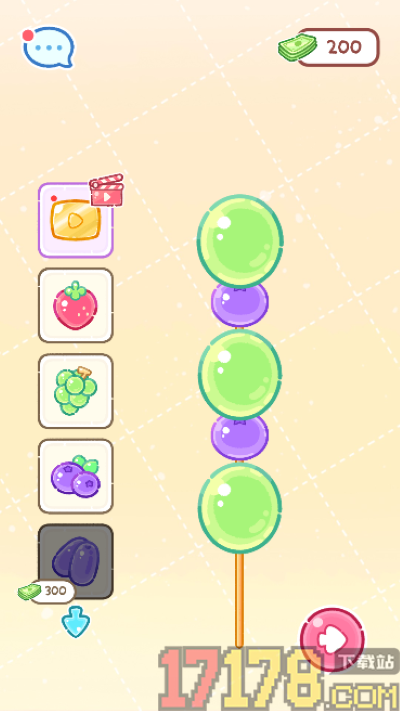
Task: Choose the green grapes fruit
Action: coord(76,391)
